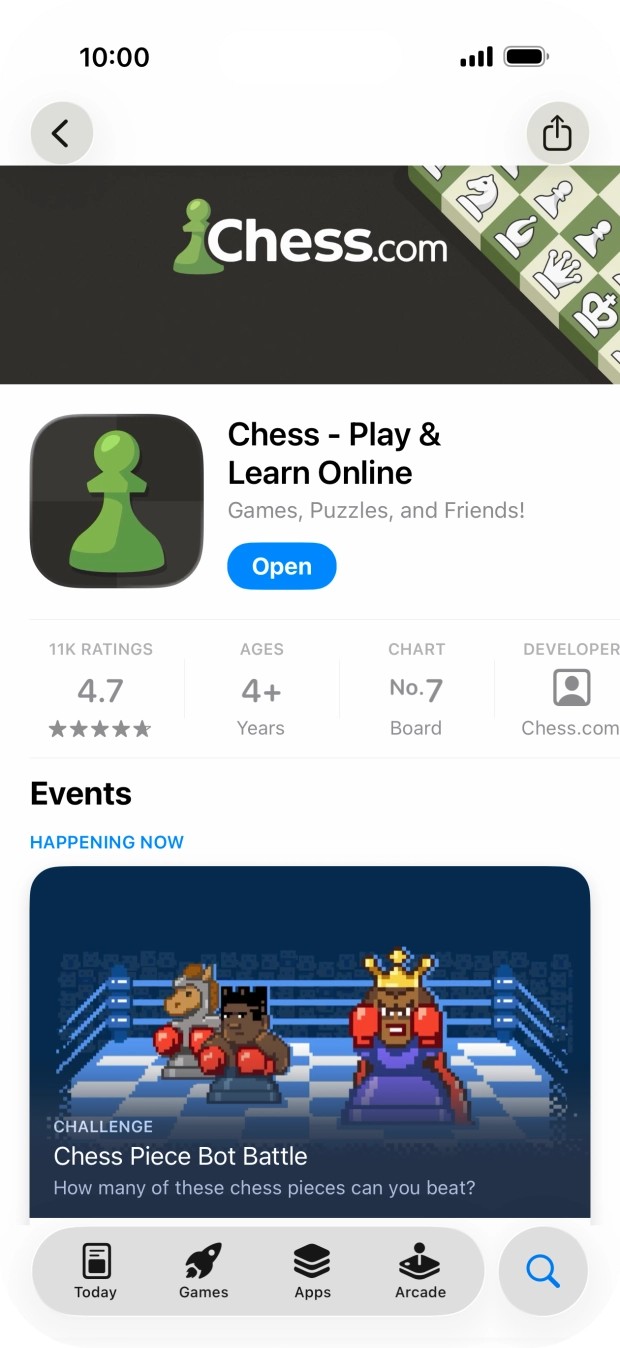Go back to the previous page
The width and height of the screenshot is (620, 1348).
(x=61, y=133)
